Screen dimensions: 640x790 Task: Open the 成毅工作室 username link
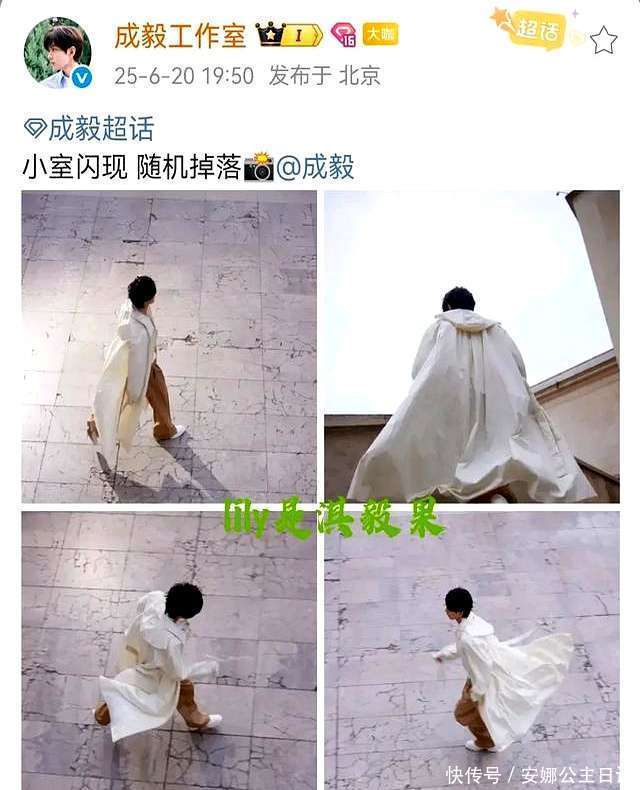[x=180, y=36]
